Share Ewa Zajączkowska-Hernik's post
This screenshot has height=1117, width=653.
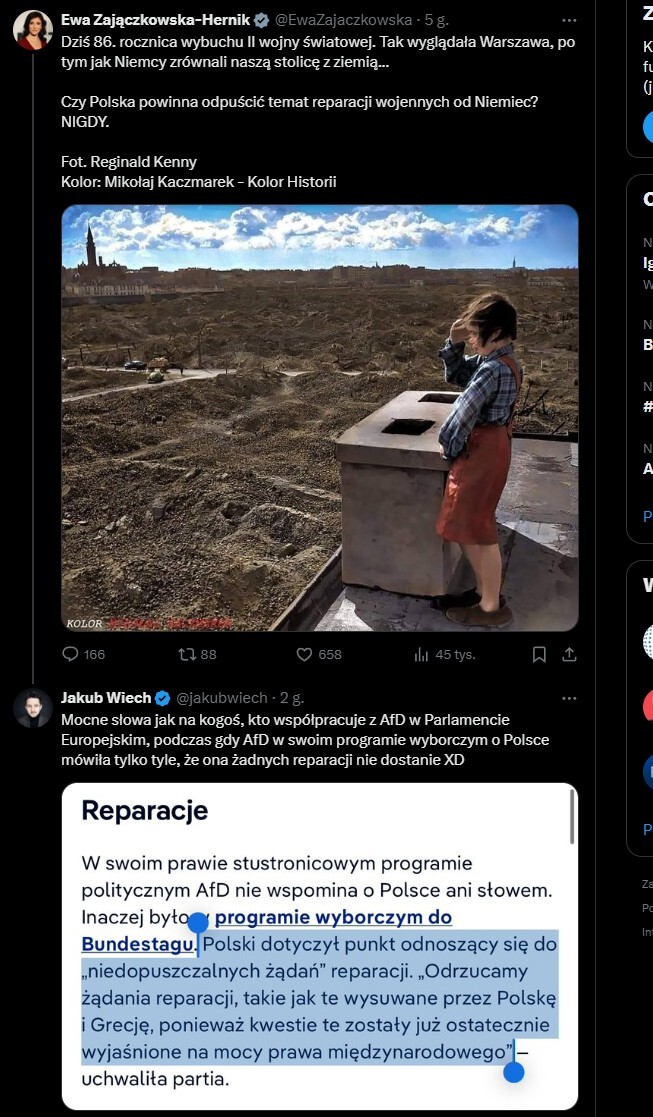(x=569, y=654)
